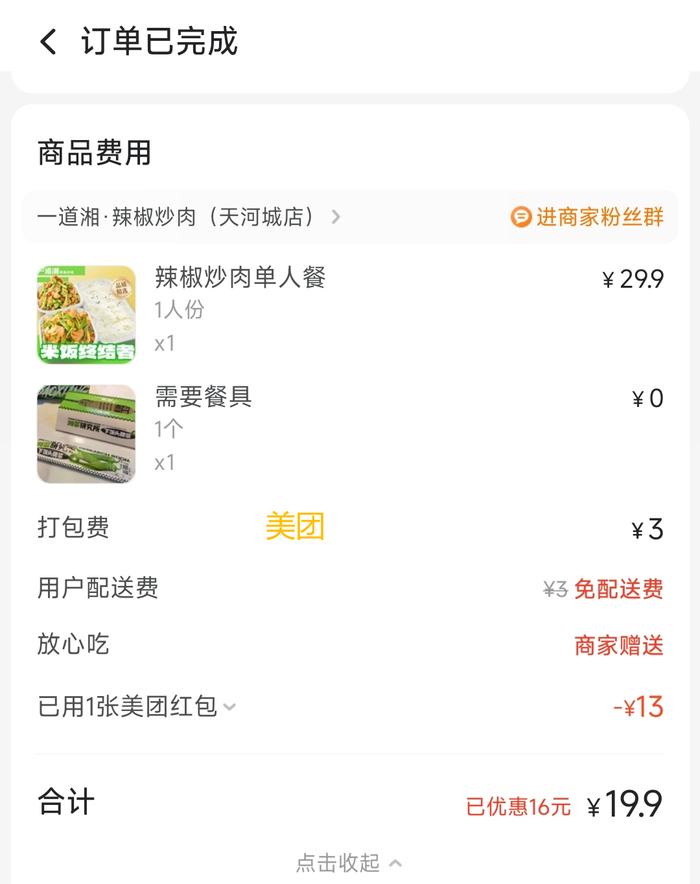
Task: Collapse the fee details with 点击收起
Action: (349, 862)
